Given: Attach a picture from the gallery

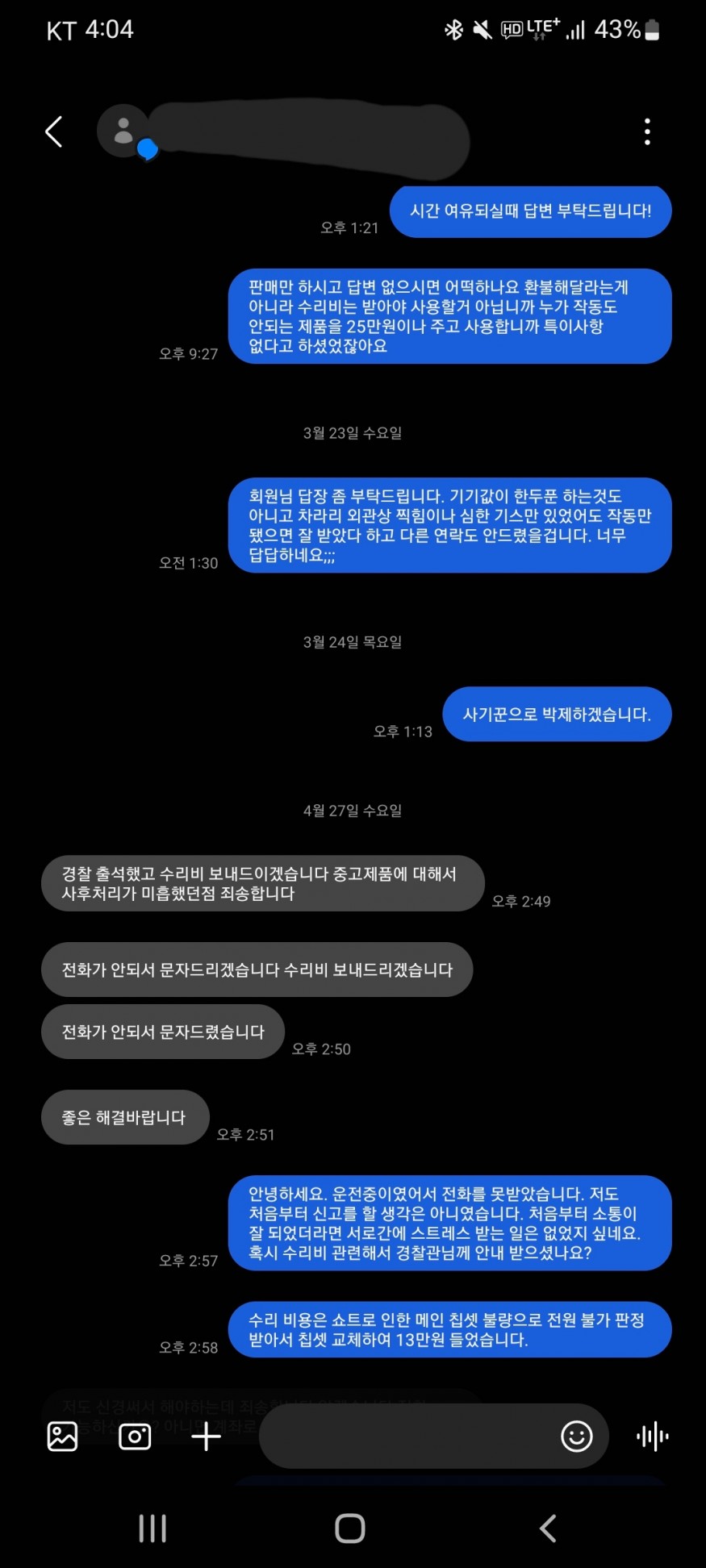Looking at the screenshot, I should tap(63, 1436).
